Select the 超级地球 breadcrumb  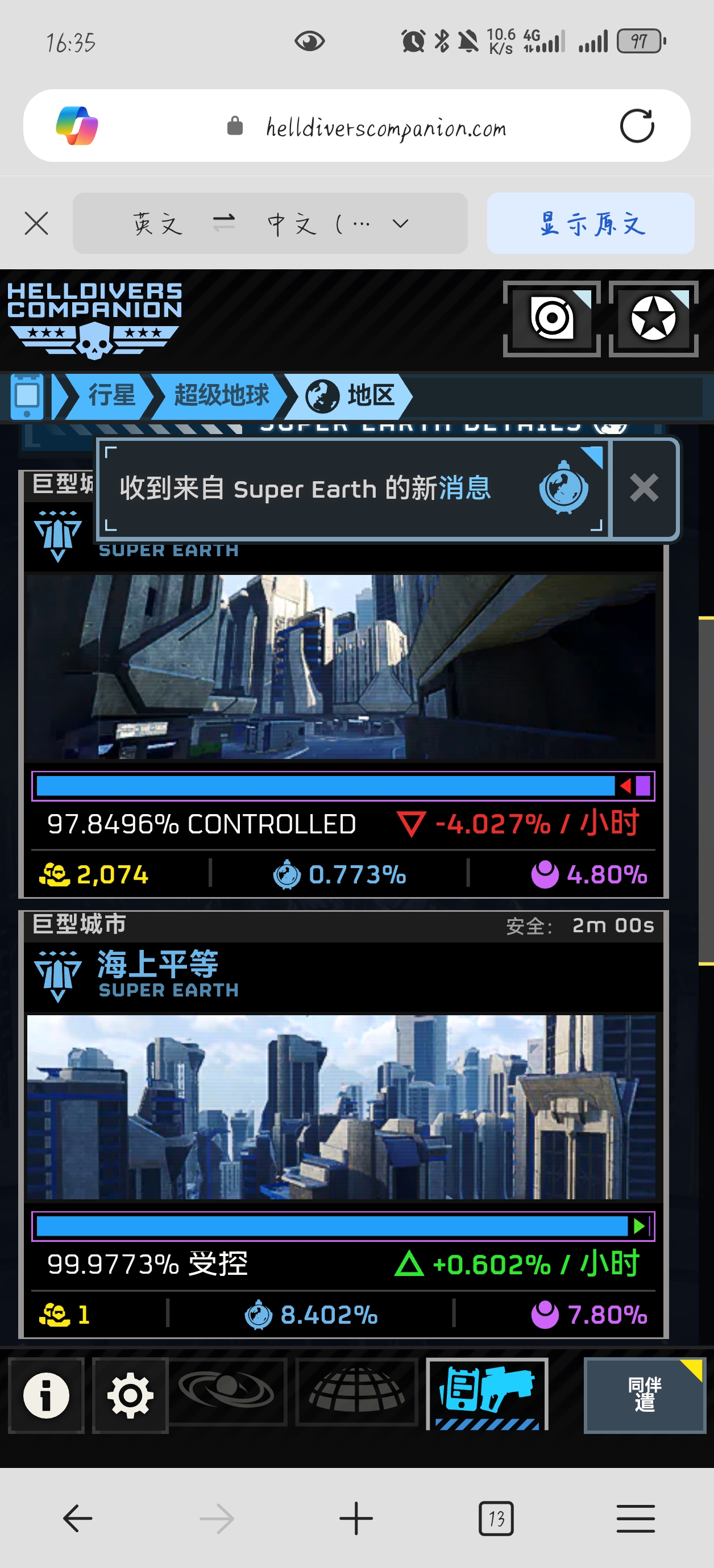coord(221,395)
